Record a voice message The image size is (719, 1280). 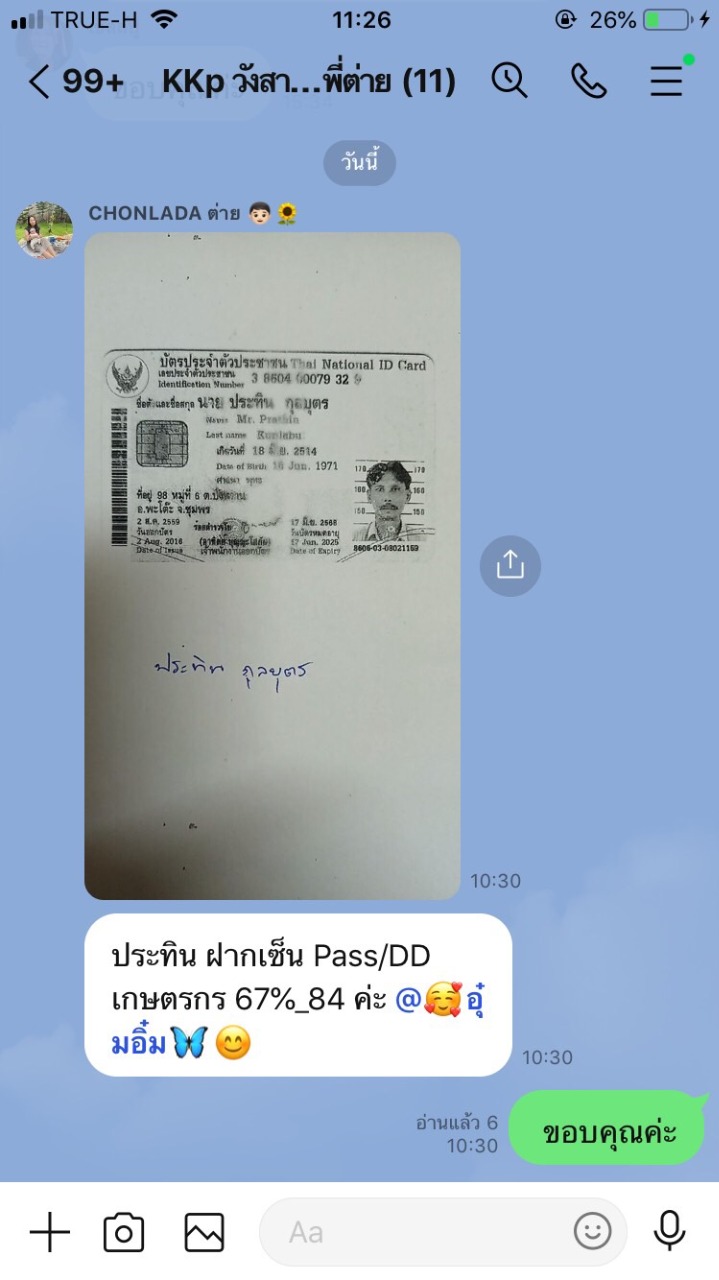pos(669,1231)
